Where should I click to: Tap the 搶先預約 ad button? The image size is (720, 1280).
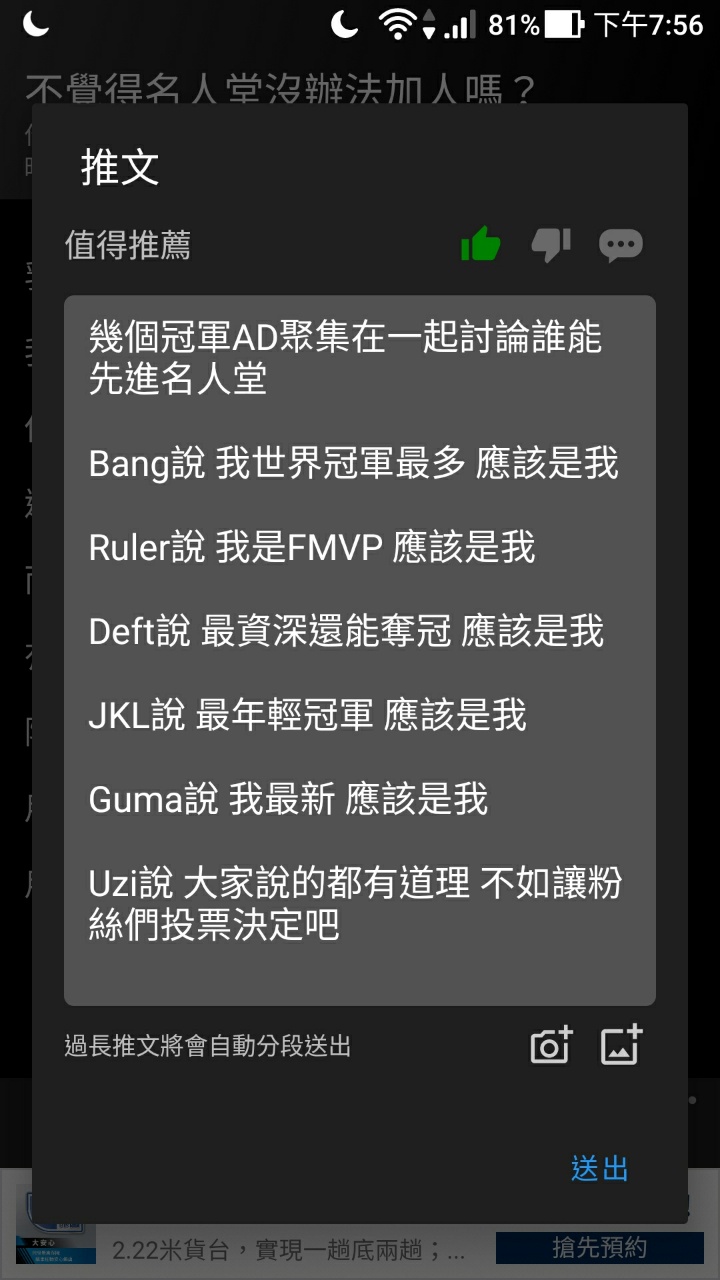pyautogui.click(x=599, y=1248)
